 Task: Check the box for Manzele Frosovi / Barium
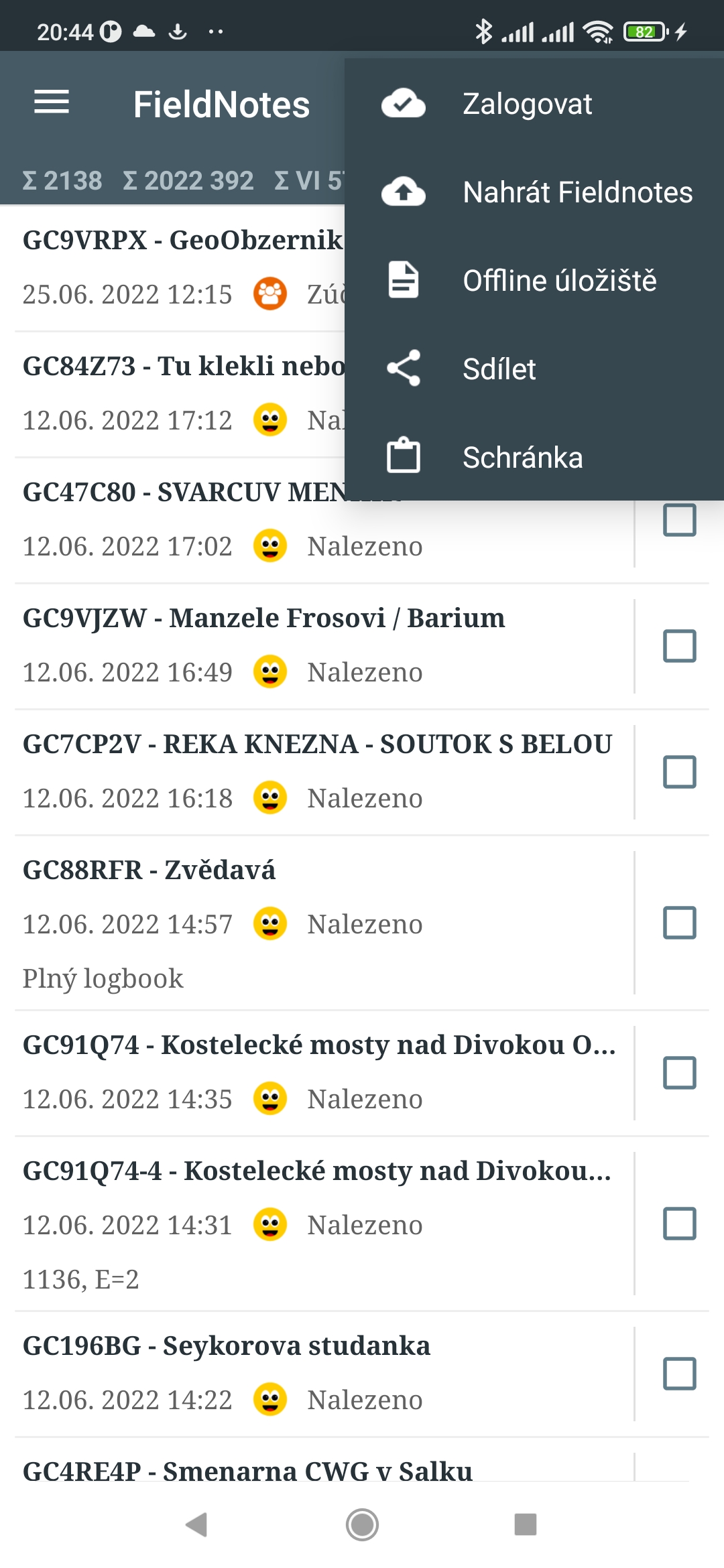[679, 646]
